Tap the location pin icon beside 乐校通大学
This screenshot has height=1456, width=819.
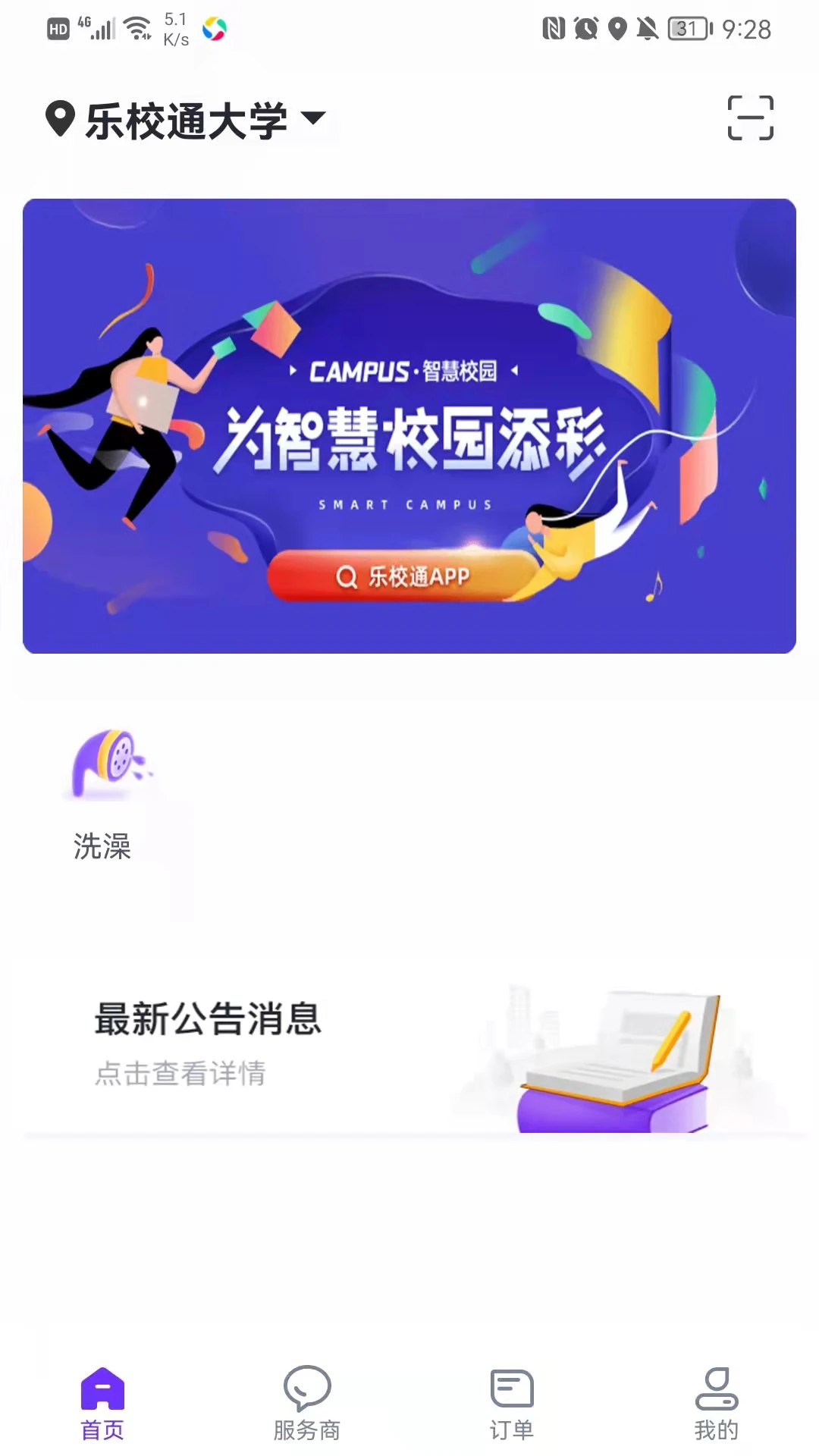tap(61, 118)
